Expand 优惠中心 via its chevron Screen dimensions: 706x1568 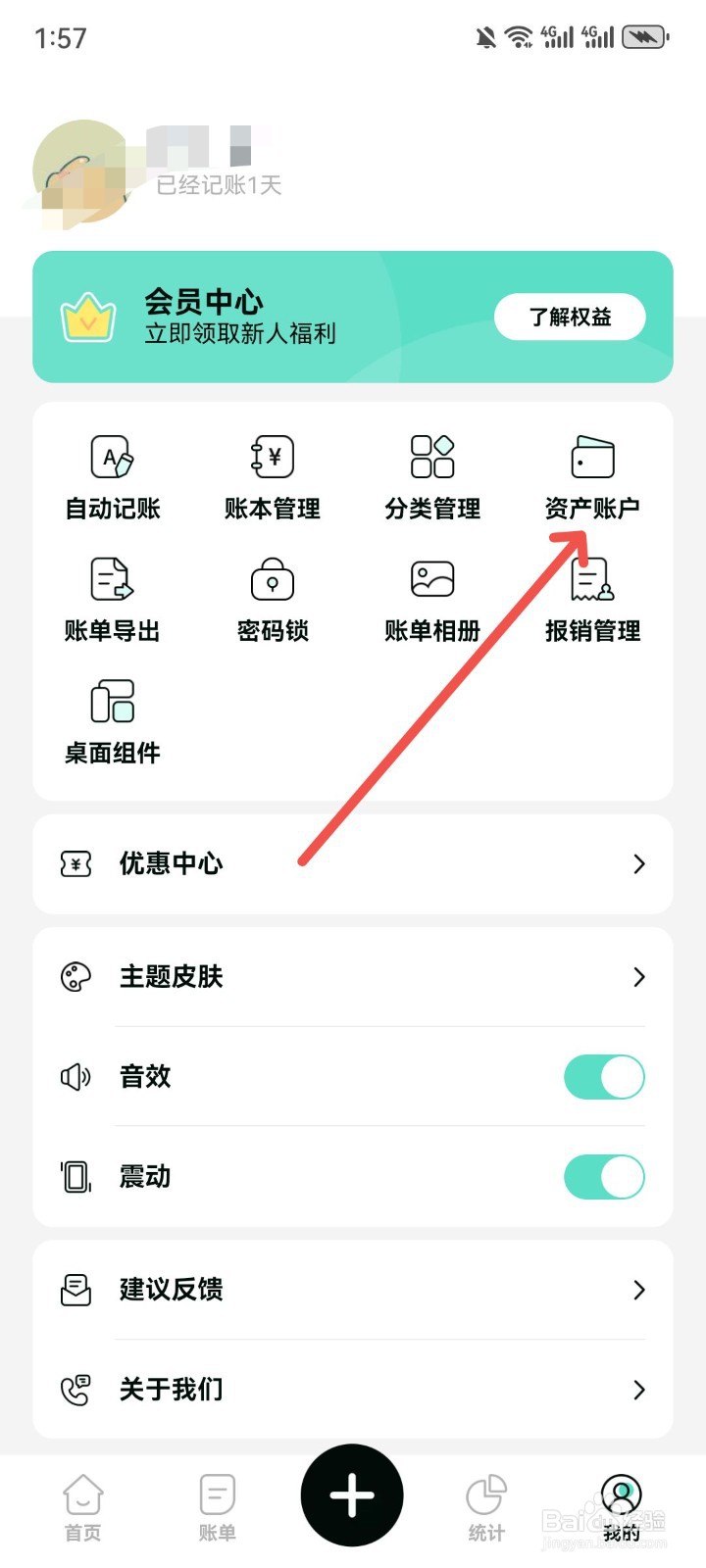tap(639, 863)
